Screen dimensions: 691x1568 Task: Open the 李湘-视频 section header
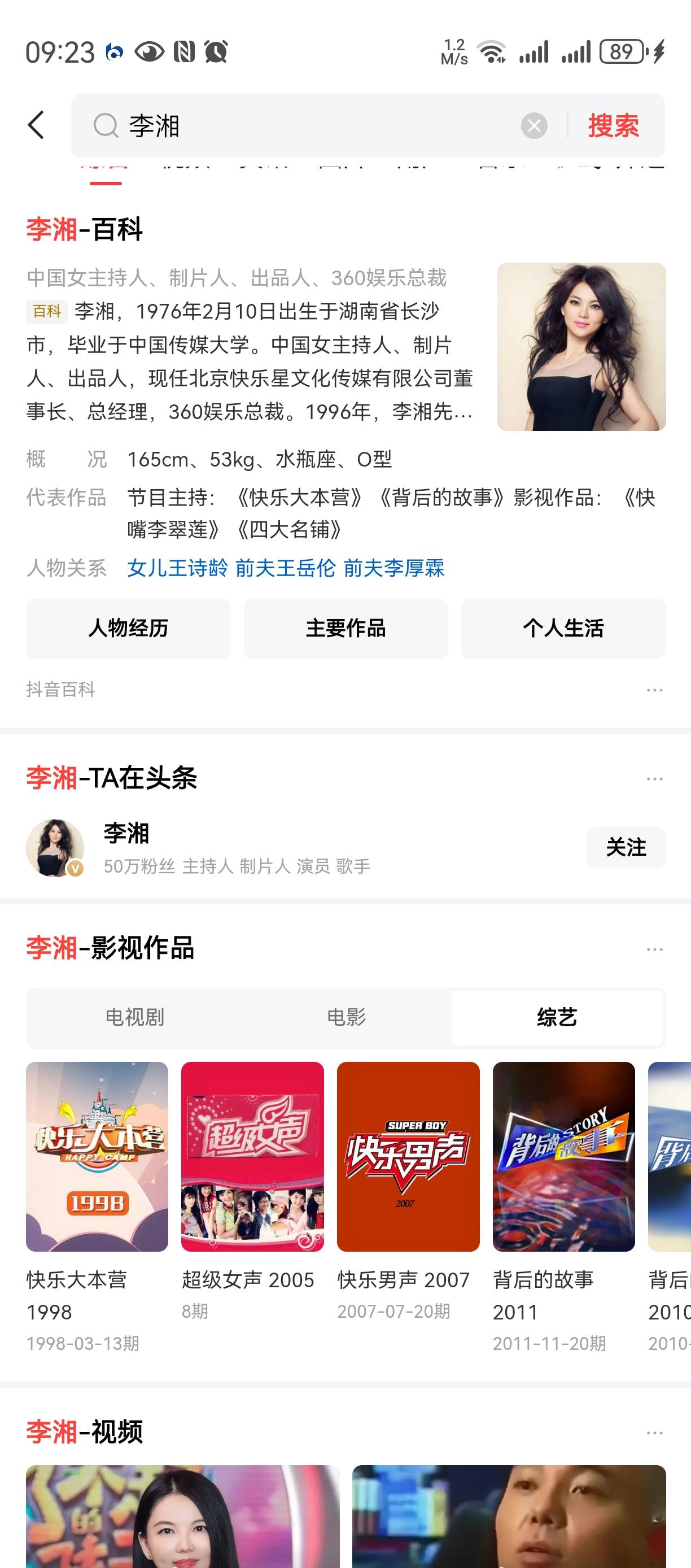(82, 1431)
